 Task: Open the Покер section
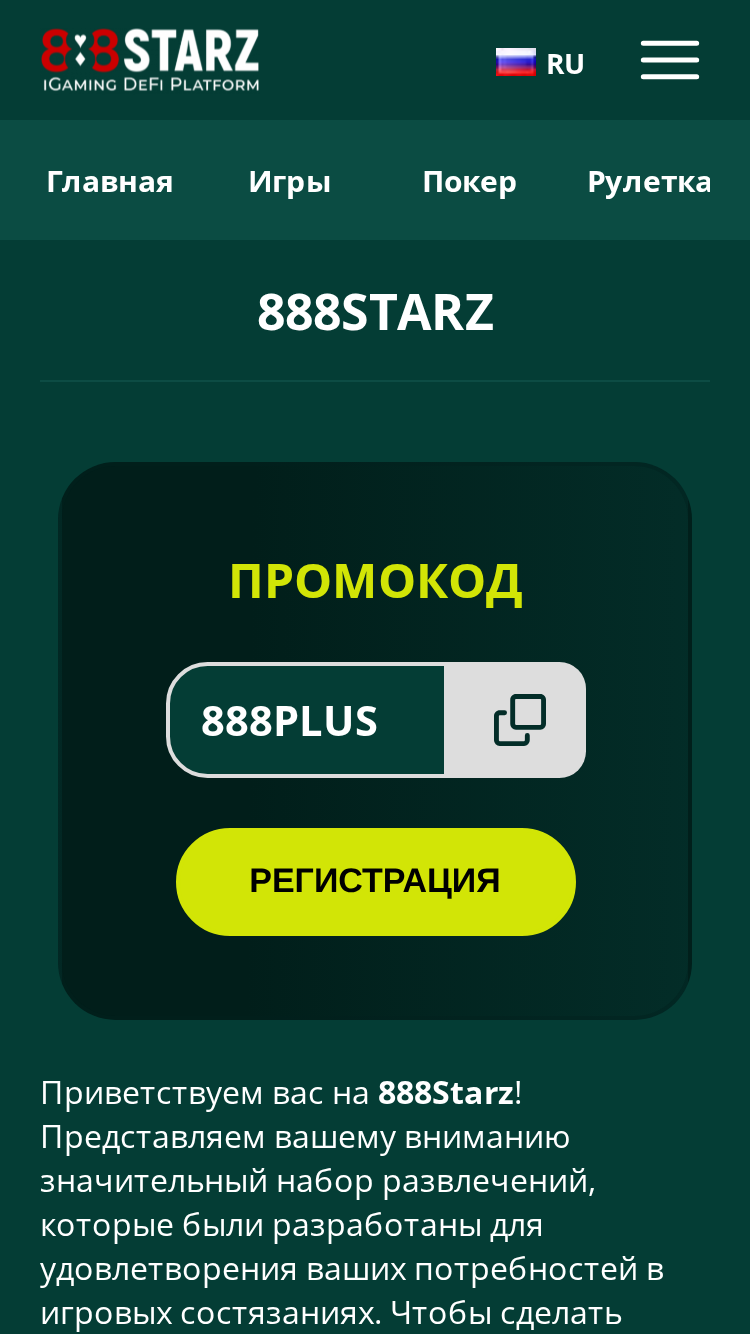pyautogui.click(x=469, y=181)
